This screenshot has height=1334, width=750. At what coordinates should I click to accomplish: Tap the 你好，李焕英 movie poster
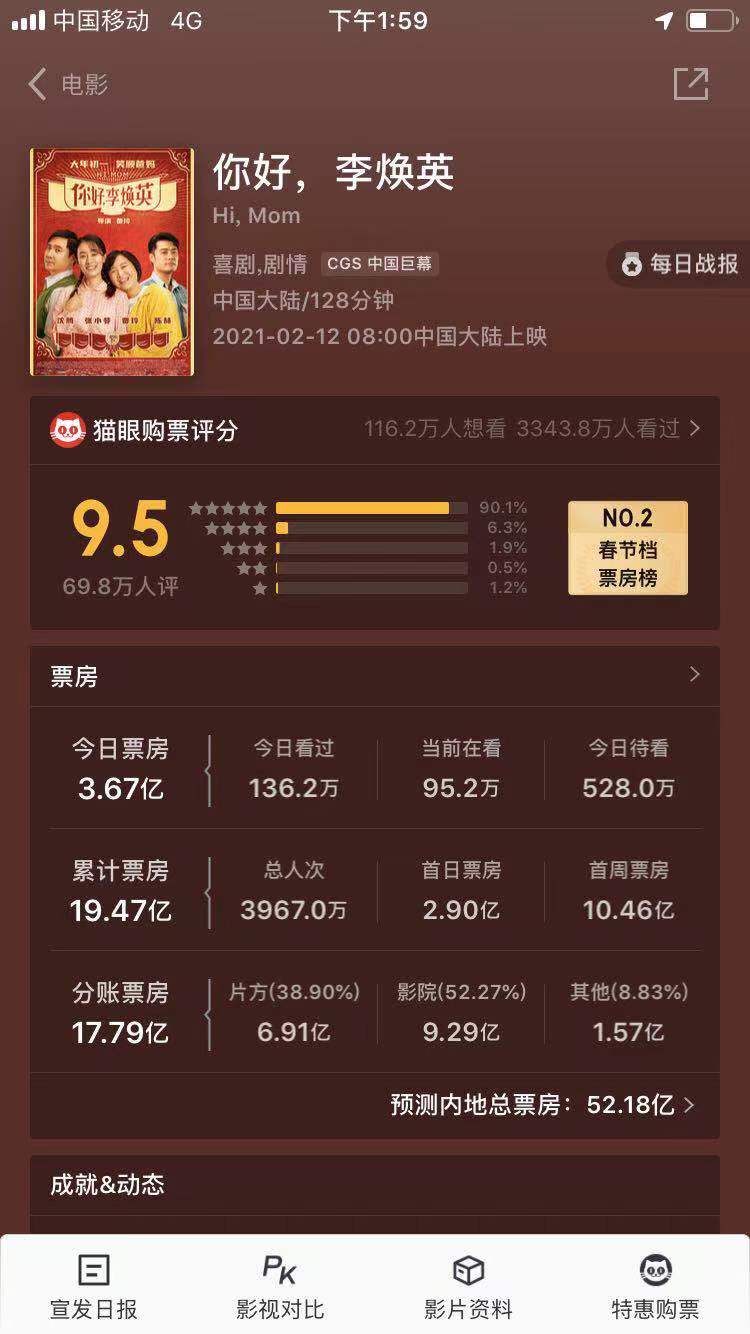112,262
